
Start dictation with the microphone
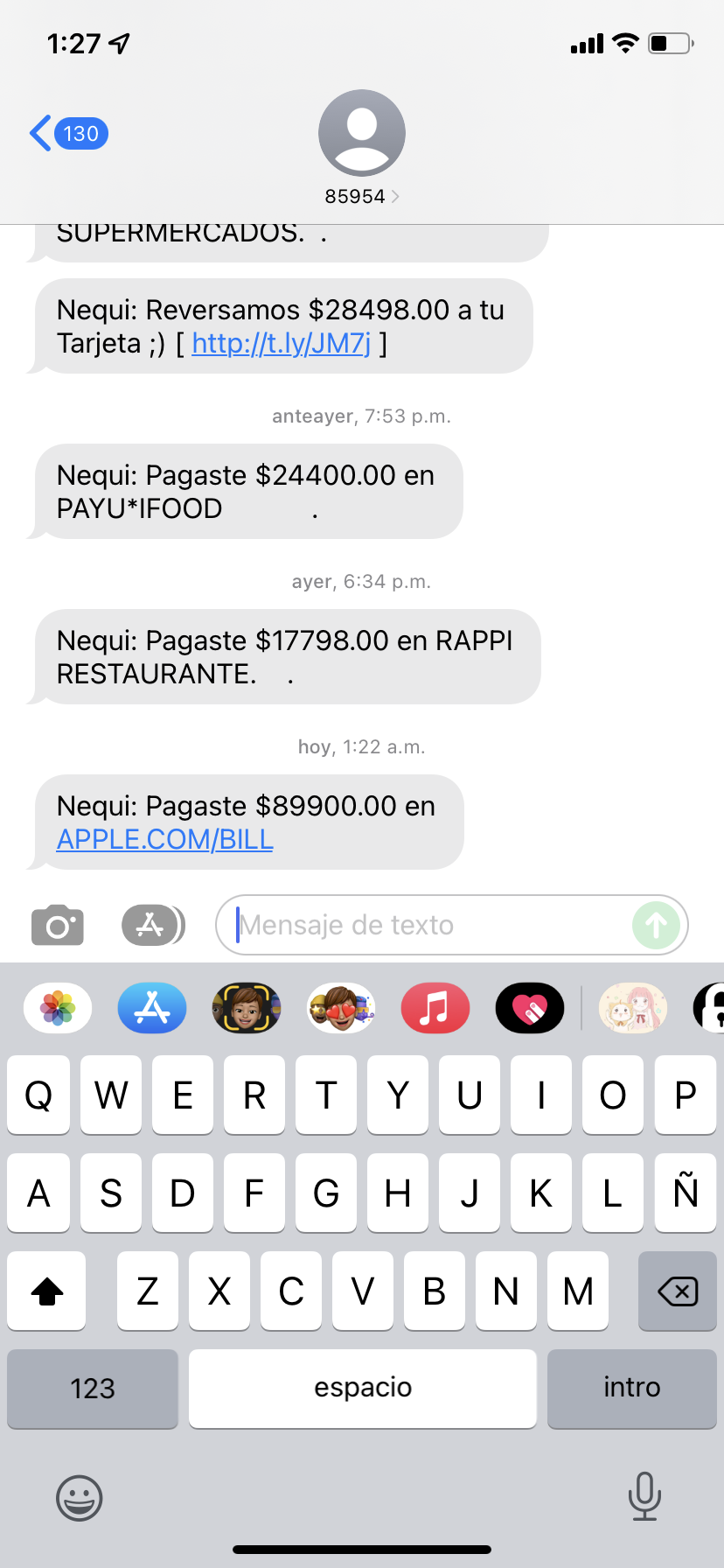pos(644,1496)
